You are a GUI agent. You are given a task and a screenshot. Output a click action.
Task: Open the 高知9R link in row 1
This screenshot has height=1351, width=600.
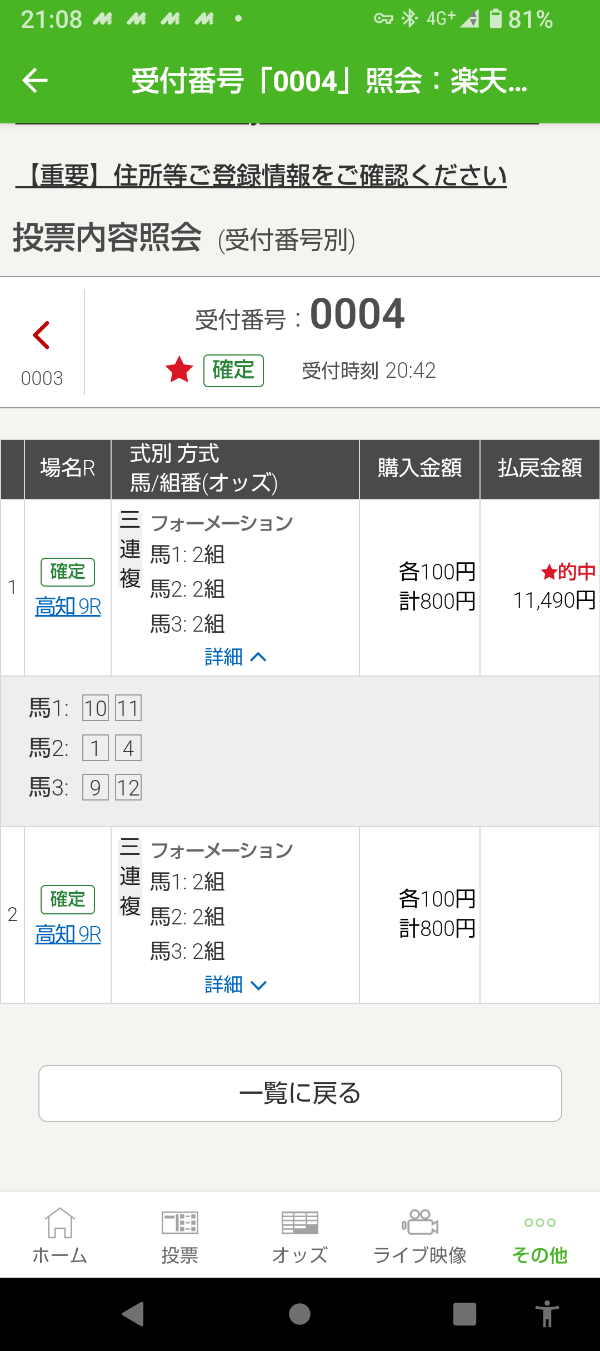pyautogui.click(x=68, y=606)
